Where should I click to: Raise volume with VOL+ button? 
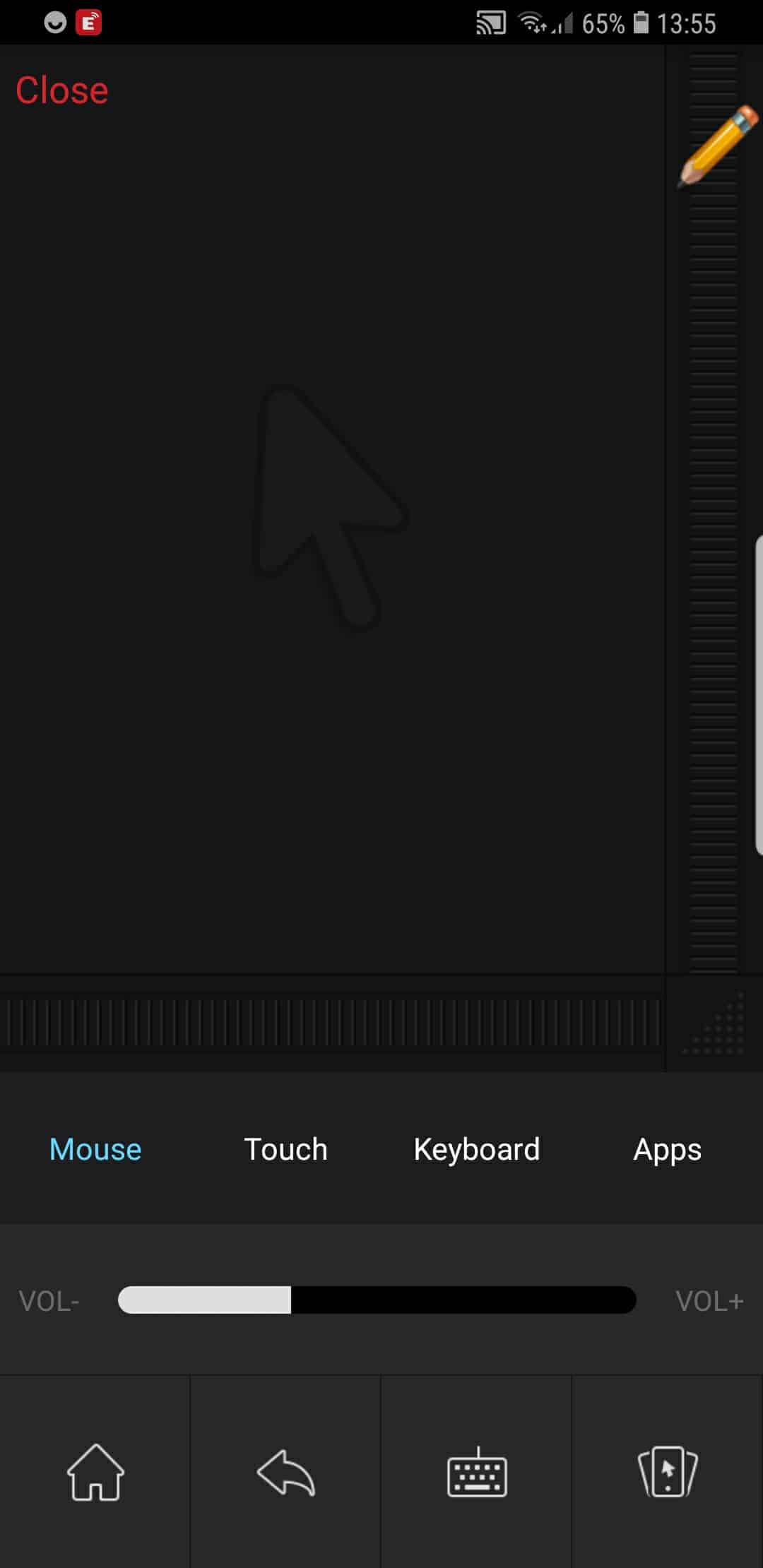click(709, 1300)
